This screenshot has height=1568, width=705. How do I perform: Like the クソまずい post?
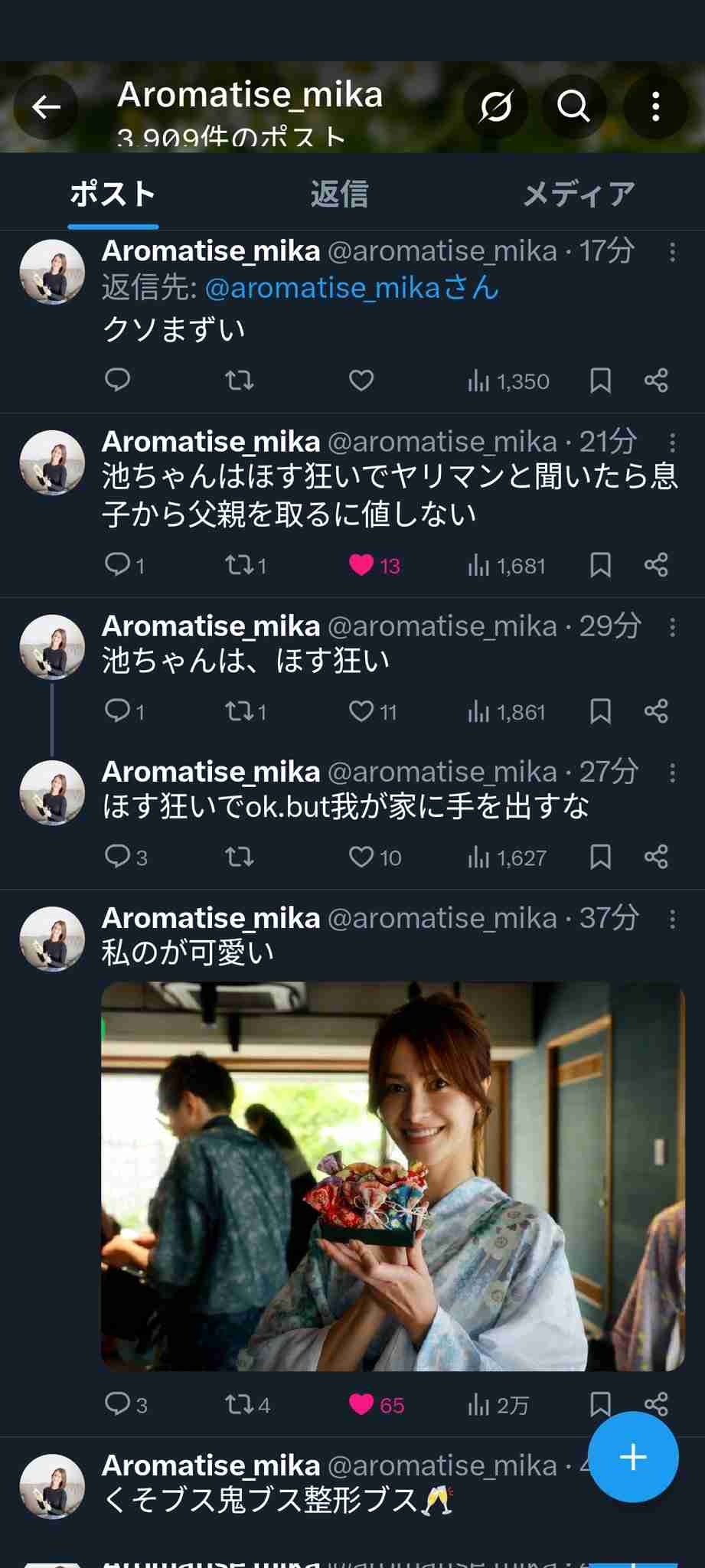pos(361,381)
